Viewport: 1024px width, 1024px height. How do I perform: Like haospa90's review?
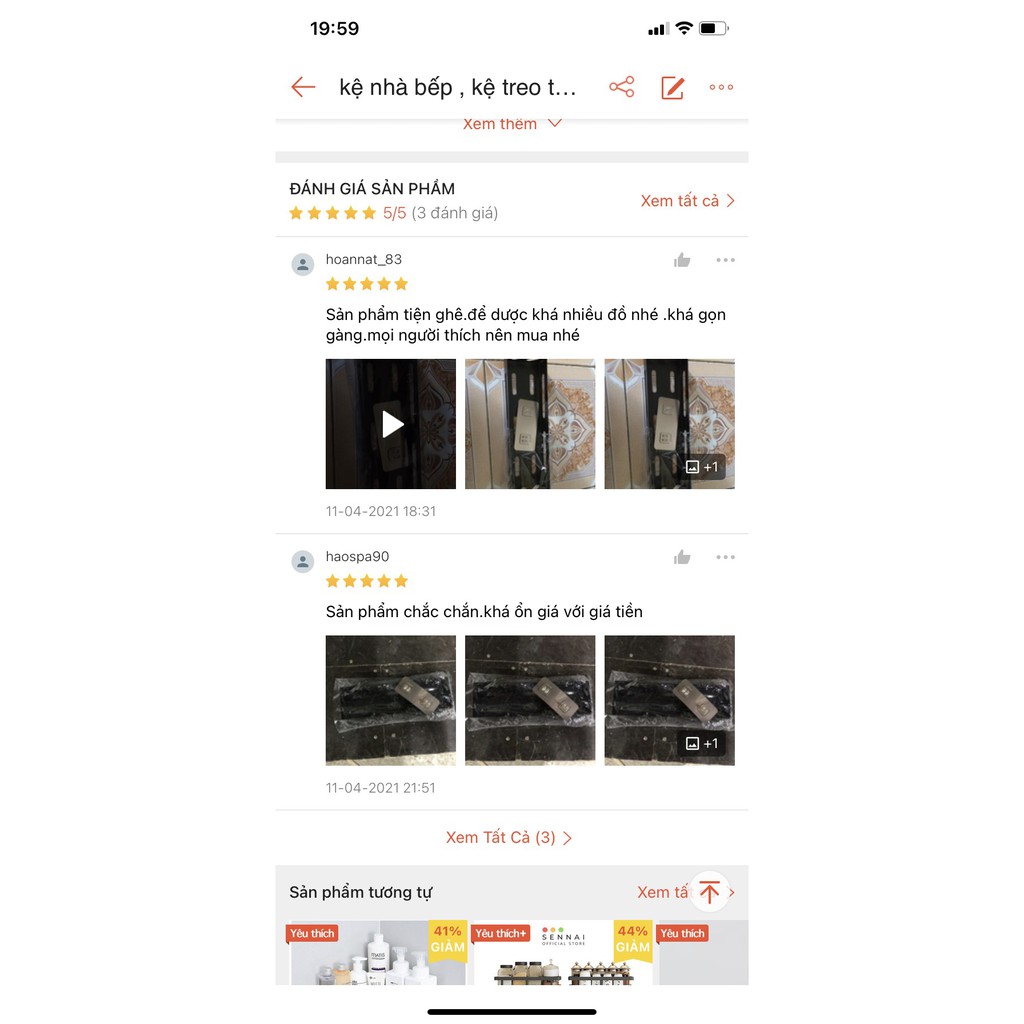click(682, 557)
